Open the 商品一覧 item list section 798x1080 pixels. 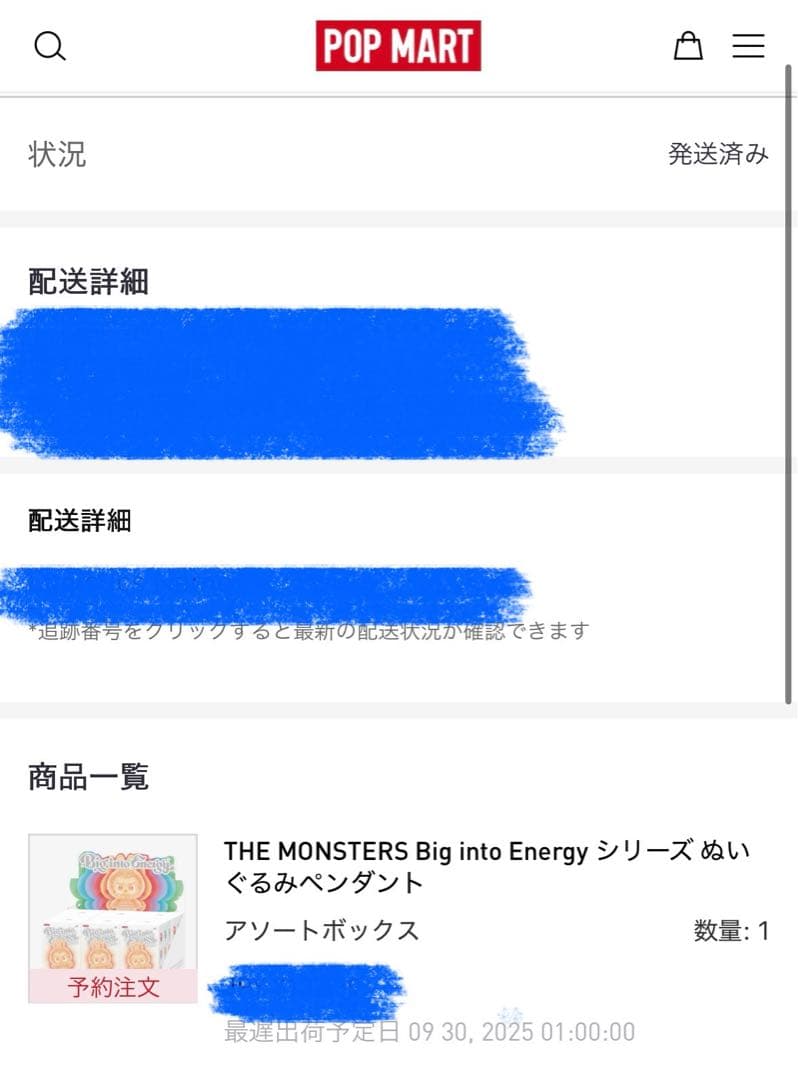click(x=88, y=777)
